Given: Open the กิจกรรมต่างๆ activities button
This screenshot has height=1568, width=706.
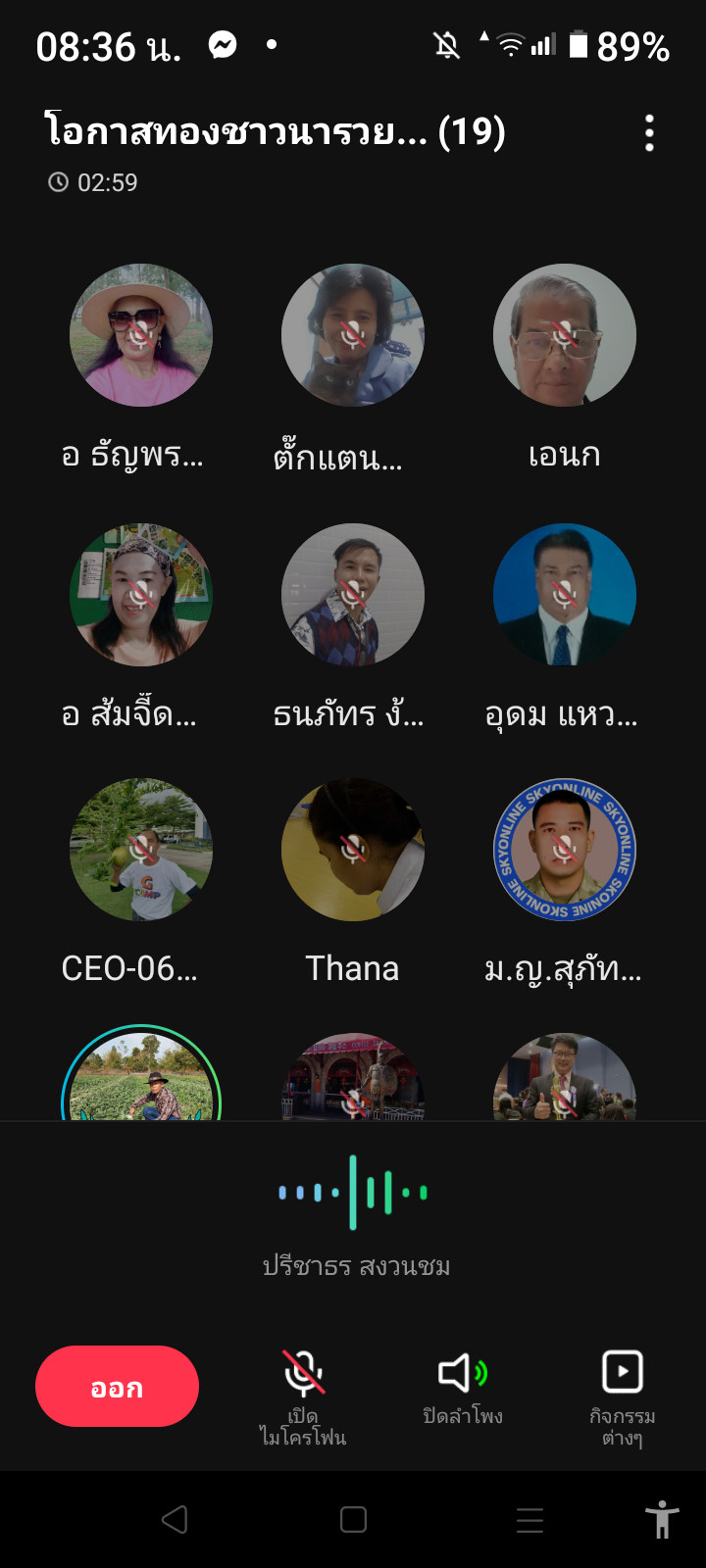Looking at the screenshot, I should tap(623, 1393).
